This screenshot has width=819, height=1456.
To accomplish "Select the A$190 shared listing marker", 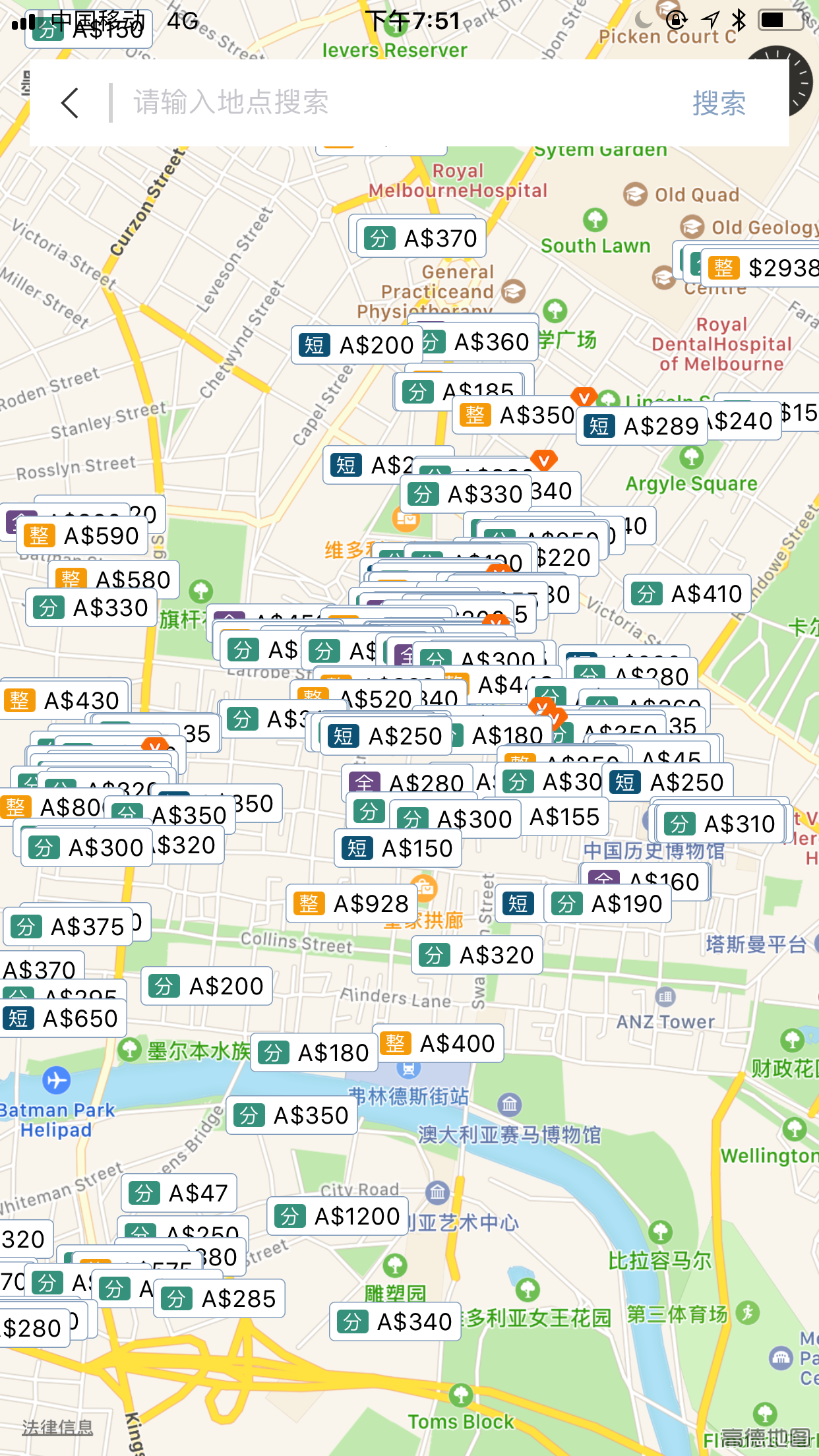I will click(608, 903).
